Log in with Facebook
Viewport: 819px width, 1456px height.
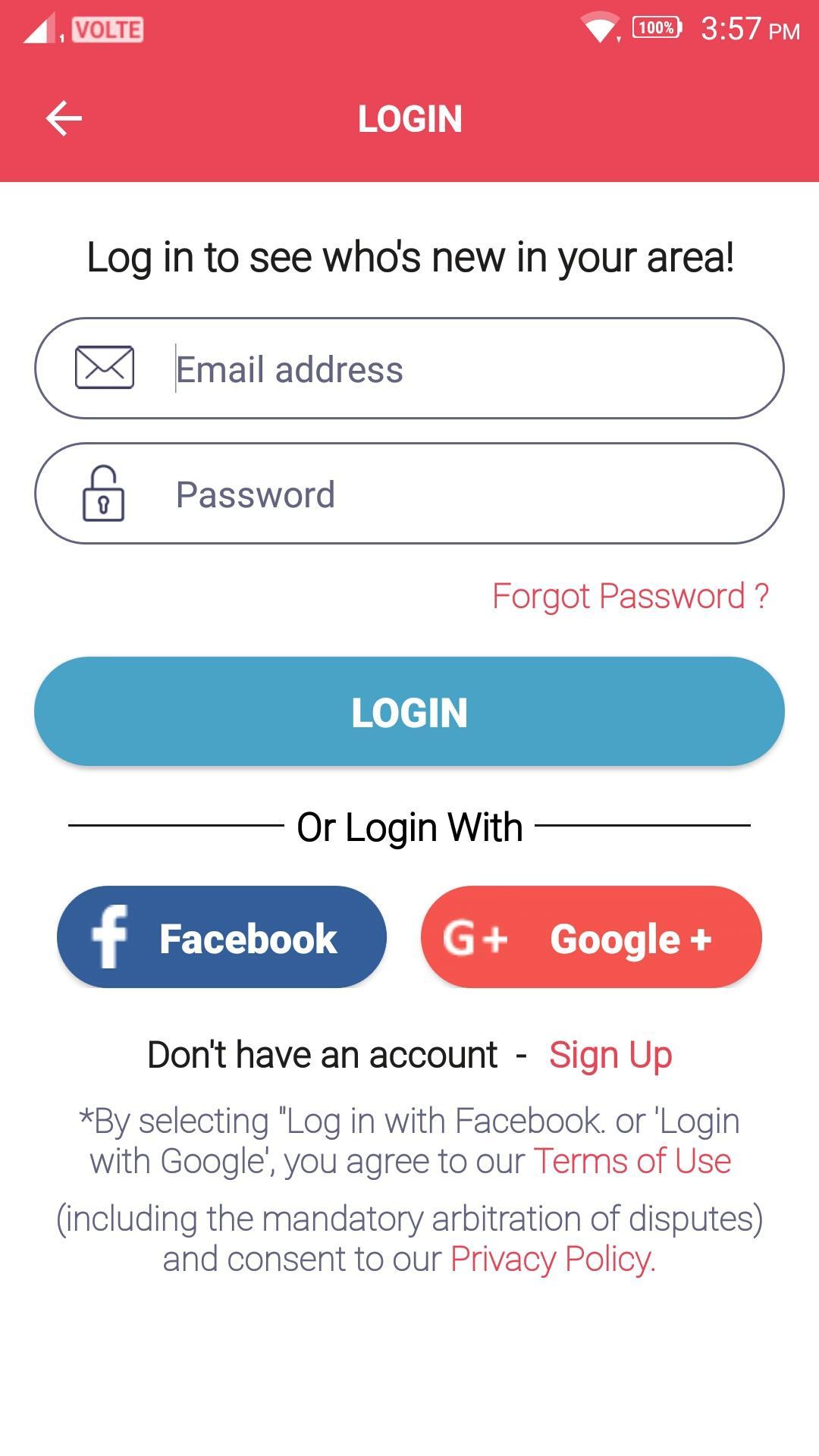(x=221, y=937)
